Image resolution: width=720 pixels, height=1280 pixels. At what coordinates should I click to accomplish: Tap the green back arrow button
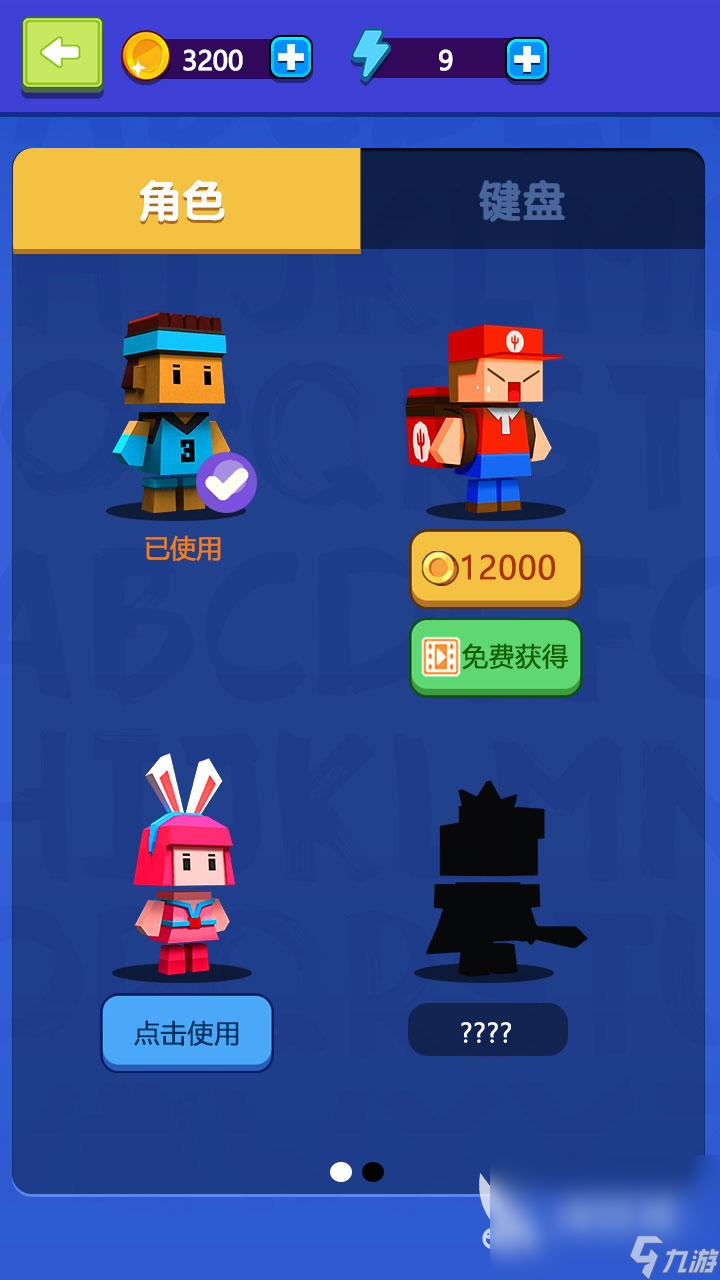[63, 54]
